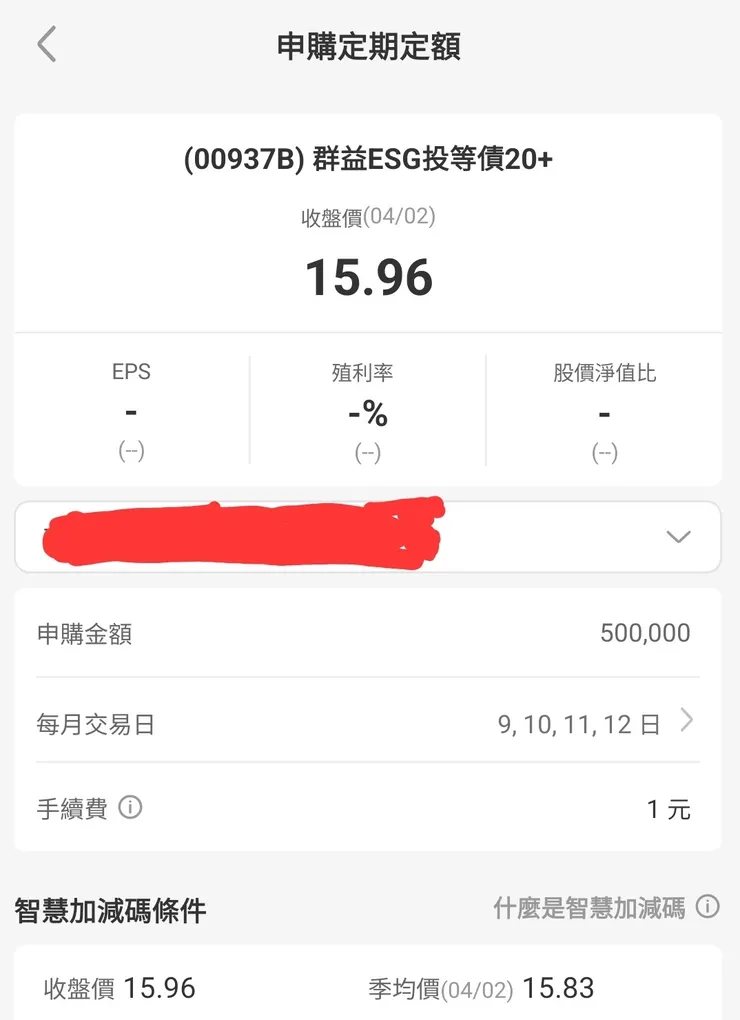Toggle the smart add/reduce condition row
Screen dimensions: 740x1020
[x=370, y=988]
